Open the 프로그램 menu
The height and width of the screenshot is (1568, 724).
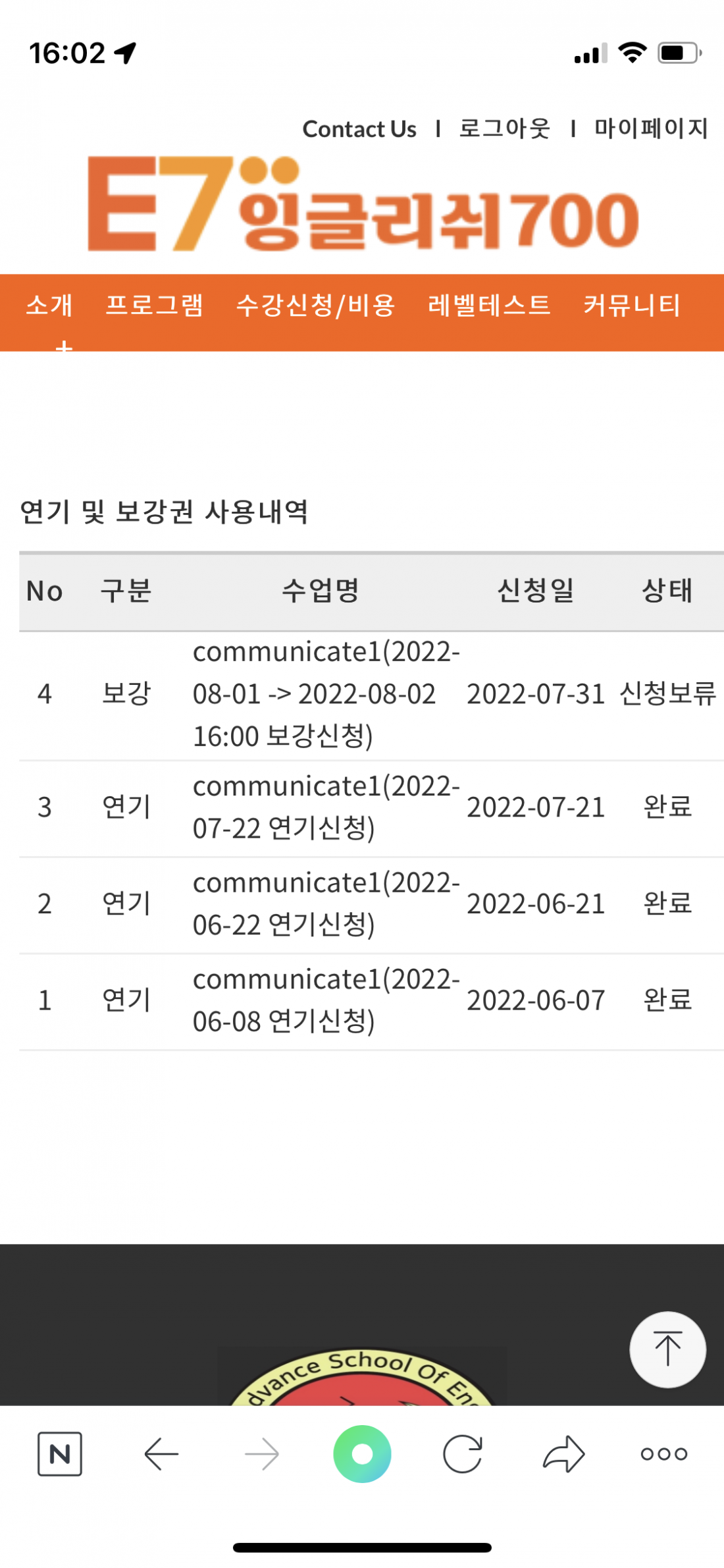pyautogui.click(x=155, y=305)
